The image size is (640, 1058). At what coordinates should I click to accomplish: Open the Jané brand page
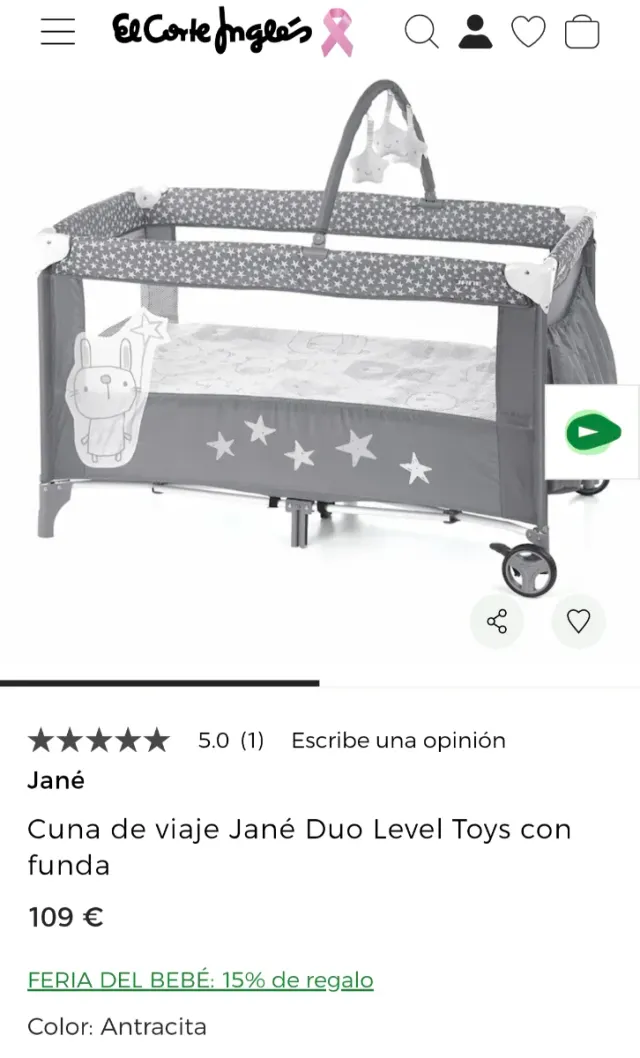coord(56,780)
